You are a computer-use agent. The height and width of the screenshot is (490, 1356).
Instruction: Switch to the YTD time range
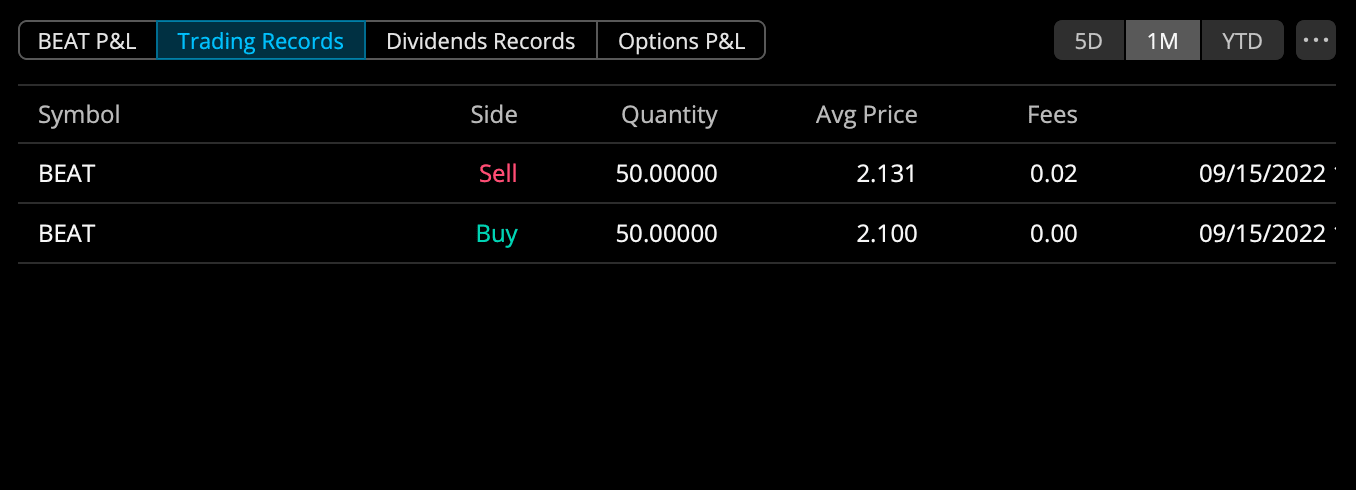1242,41
